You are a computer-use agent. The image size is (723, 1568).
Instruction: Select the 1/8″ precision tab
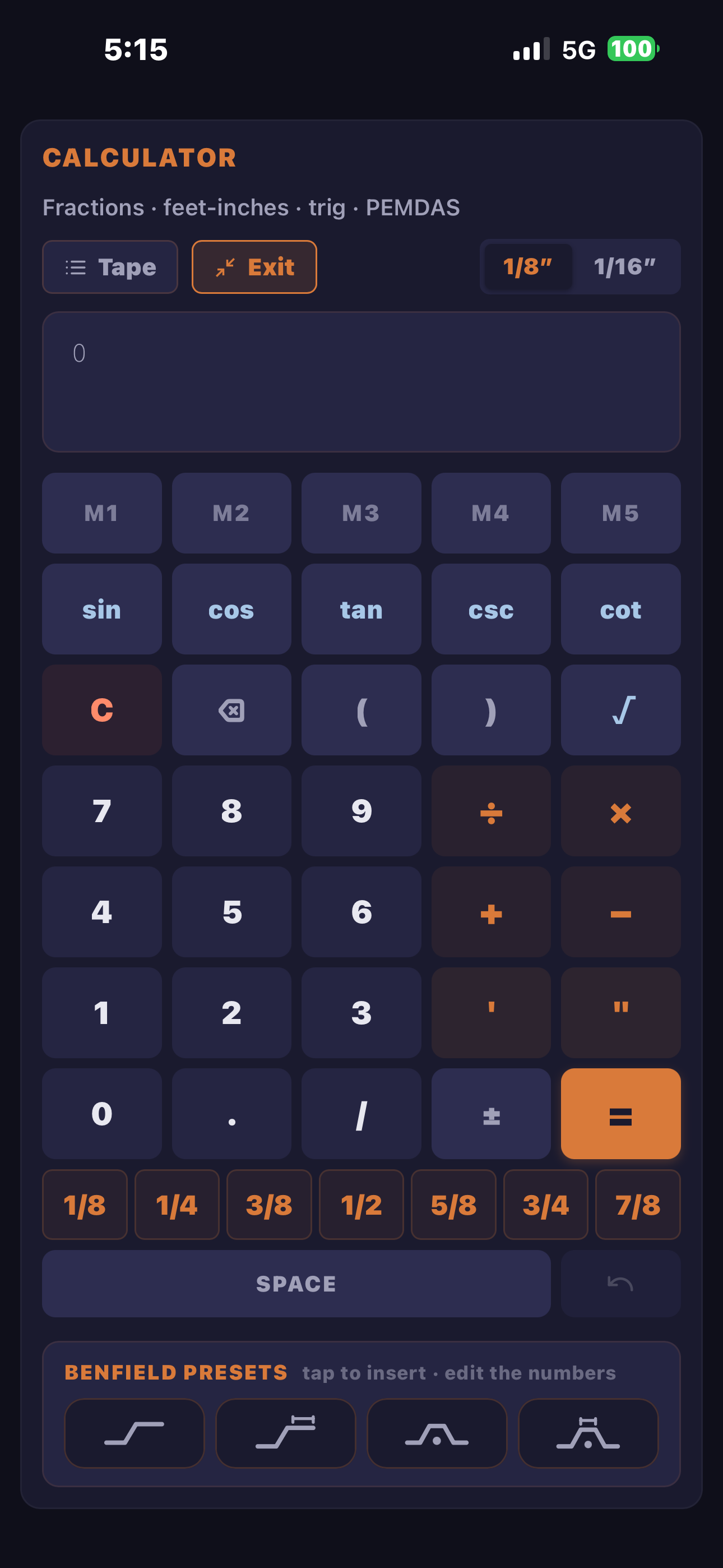(527, 266)
